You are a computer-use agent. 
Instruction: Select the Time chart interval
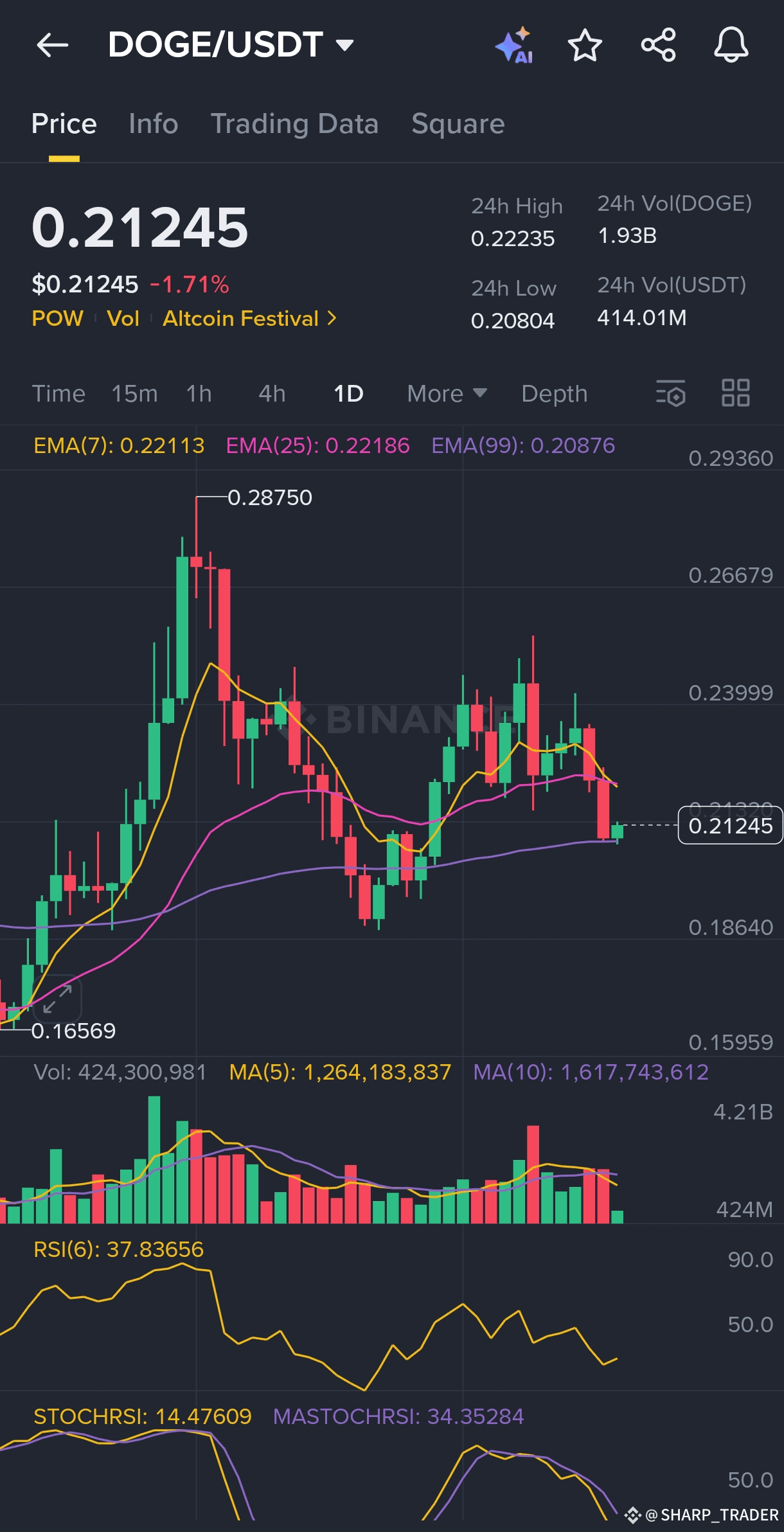58,393
